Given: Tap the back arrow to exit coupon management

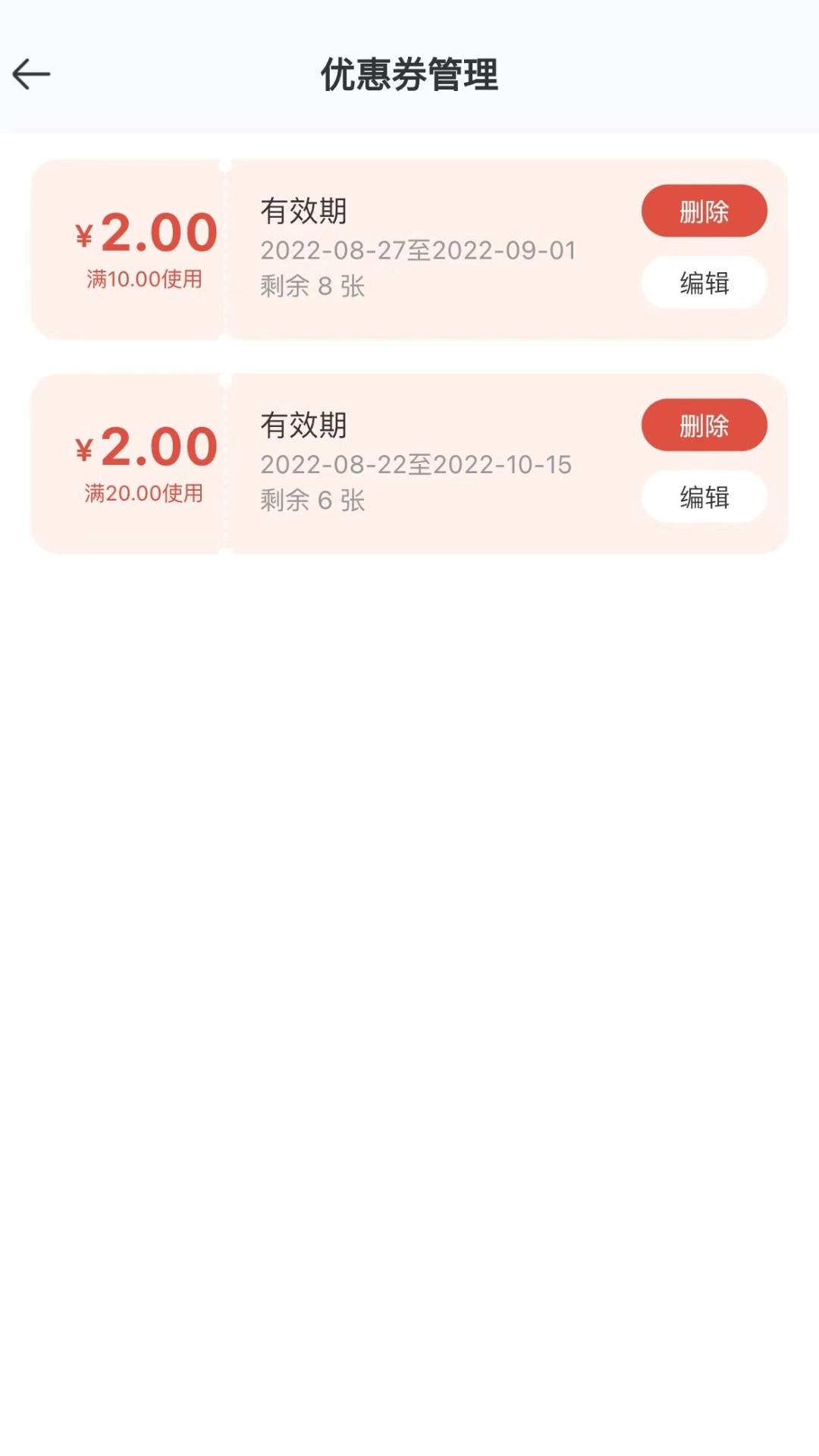Looking at the screenshot, I should [x=32, y=73].
